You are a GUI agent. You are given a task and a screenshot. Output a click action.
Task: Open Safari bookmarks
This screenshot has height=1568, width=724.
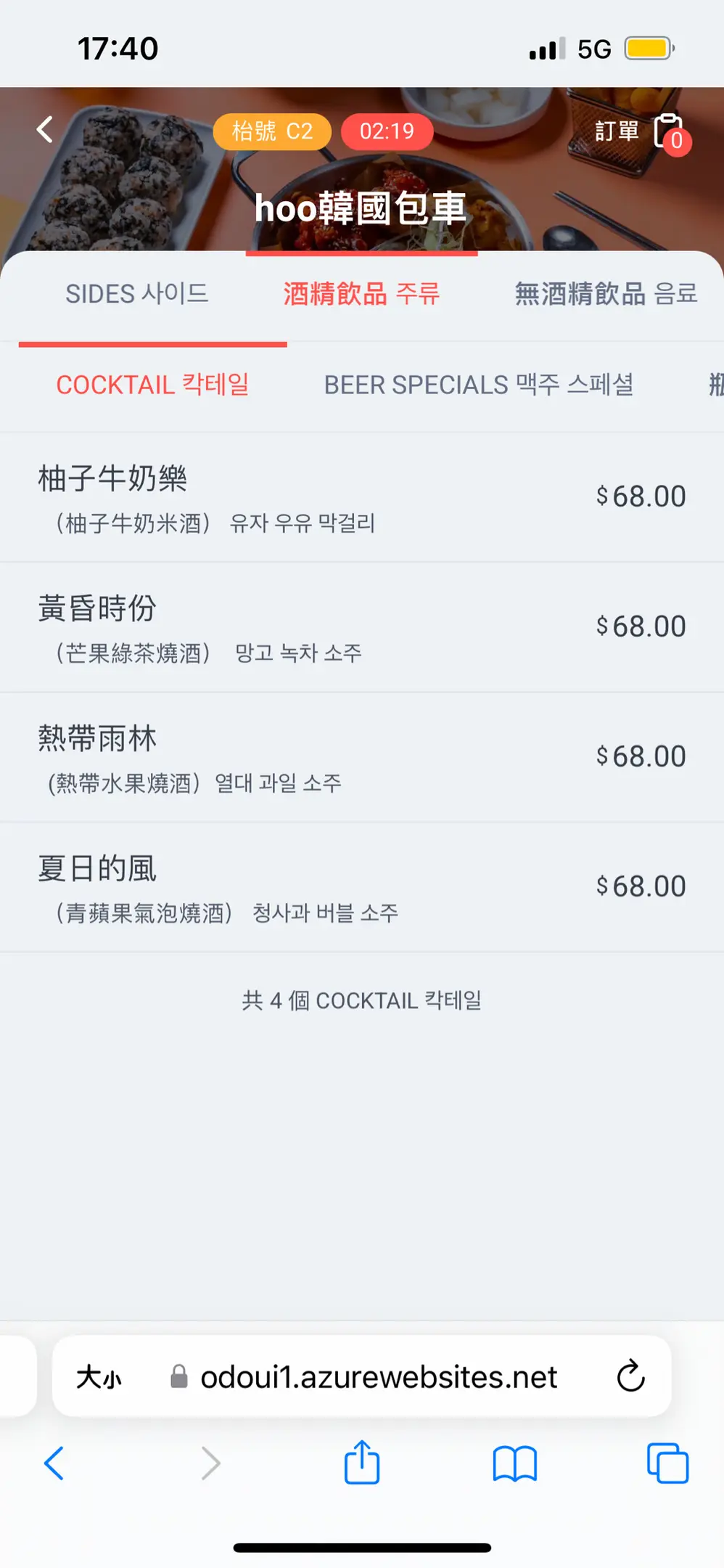(514, 1463)
